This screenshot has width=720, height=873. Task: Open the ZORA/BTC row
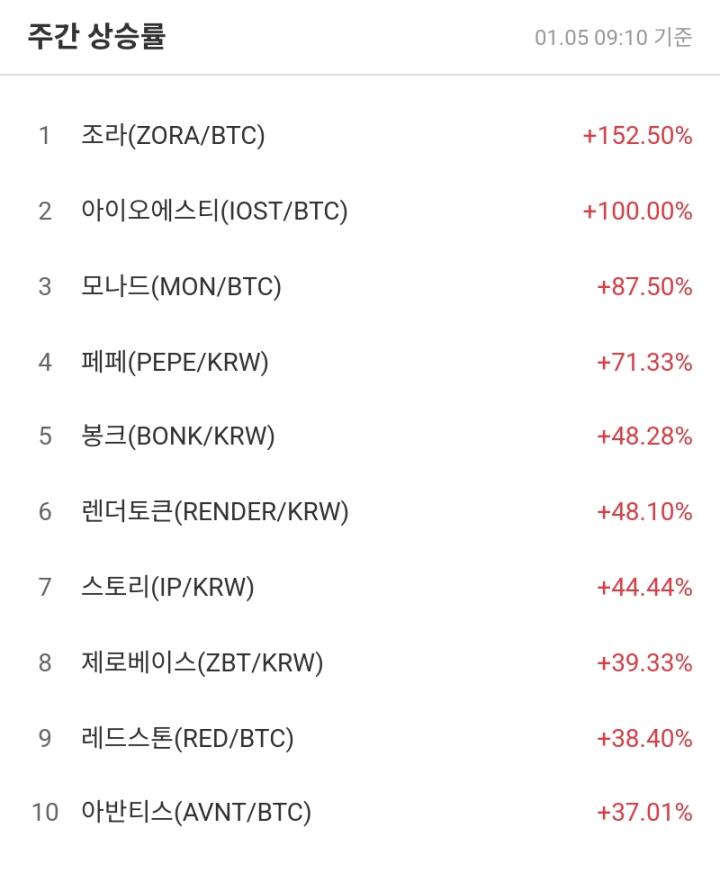173,136
